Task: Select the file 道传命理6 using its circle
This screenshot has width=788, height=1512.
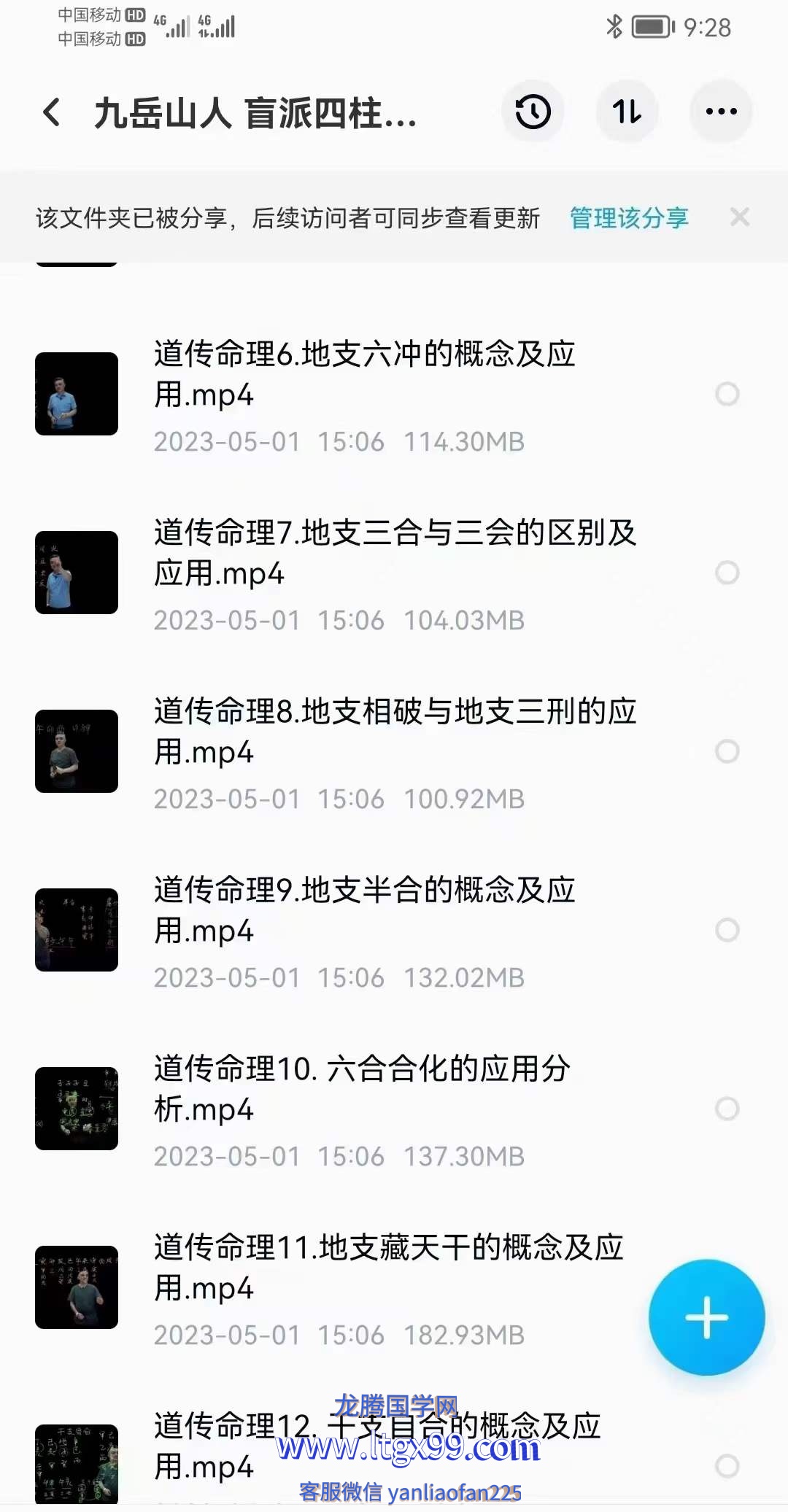Action: [x=727, y=395]
